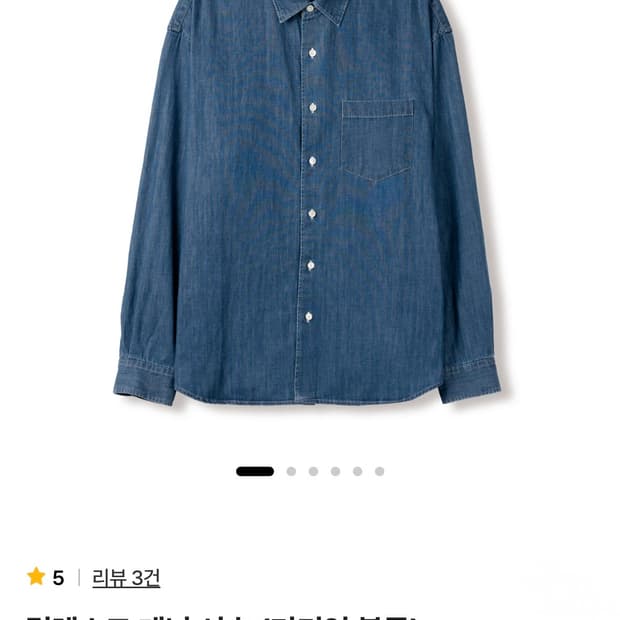Open the denim shirt product image
This screenshot has width=620, height=620.
[307, 203]
